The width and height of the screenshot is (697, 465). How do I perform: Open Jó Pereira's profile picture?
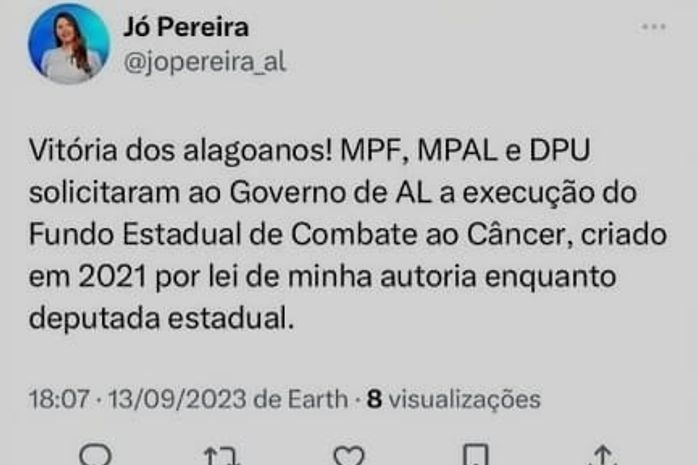(x=69, y=44)
